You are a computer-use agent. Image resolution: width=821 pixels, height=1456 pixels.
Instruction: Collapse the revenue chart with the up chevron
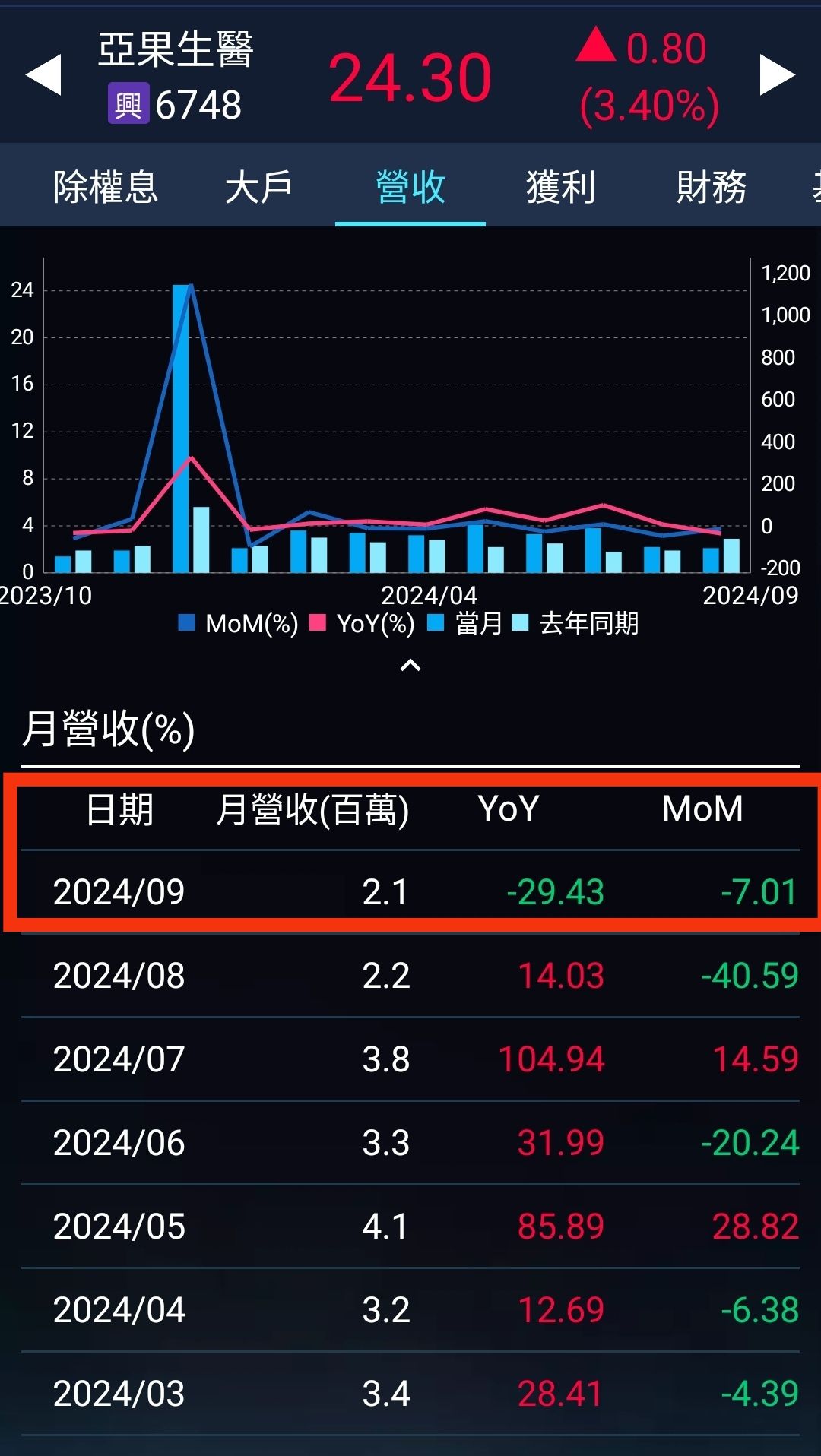tap(410, 666)
